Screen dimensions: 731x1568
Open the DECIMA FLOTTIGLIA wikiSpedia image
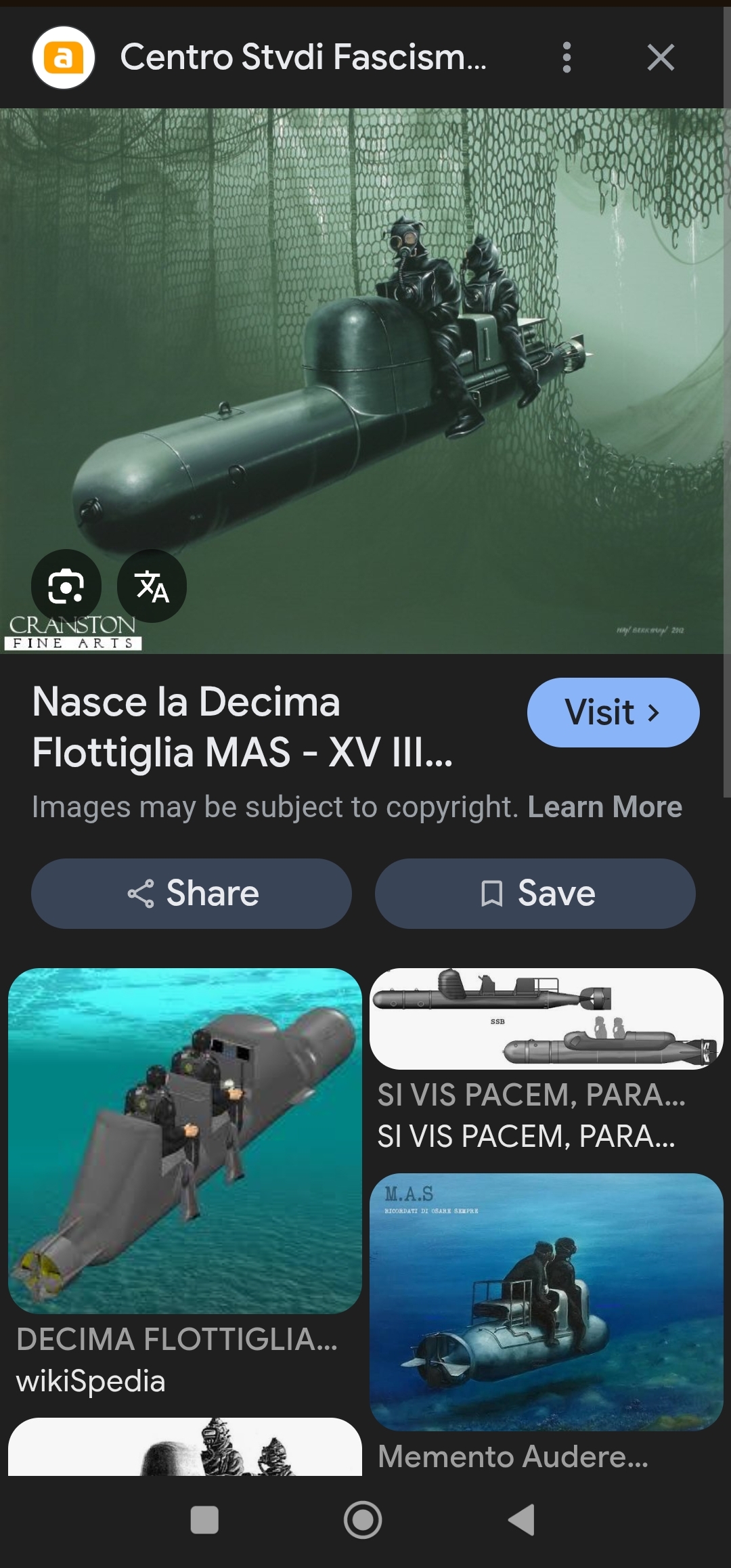click(185, 1141)
